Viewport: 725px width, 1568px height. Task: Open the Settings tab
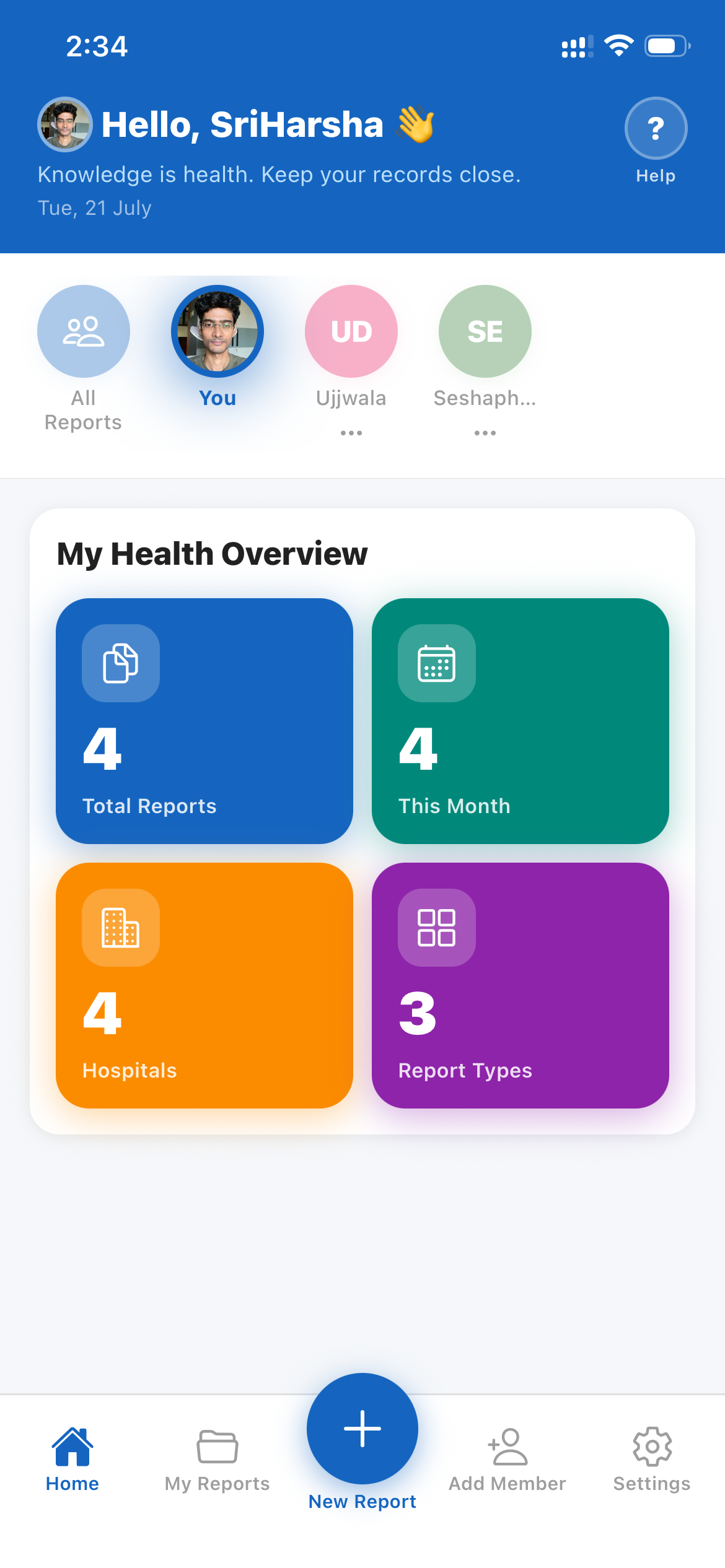[652, 1460]
